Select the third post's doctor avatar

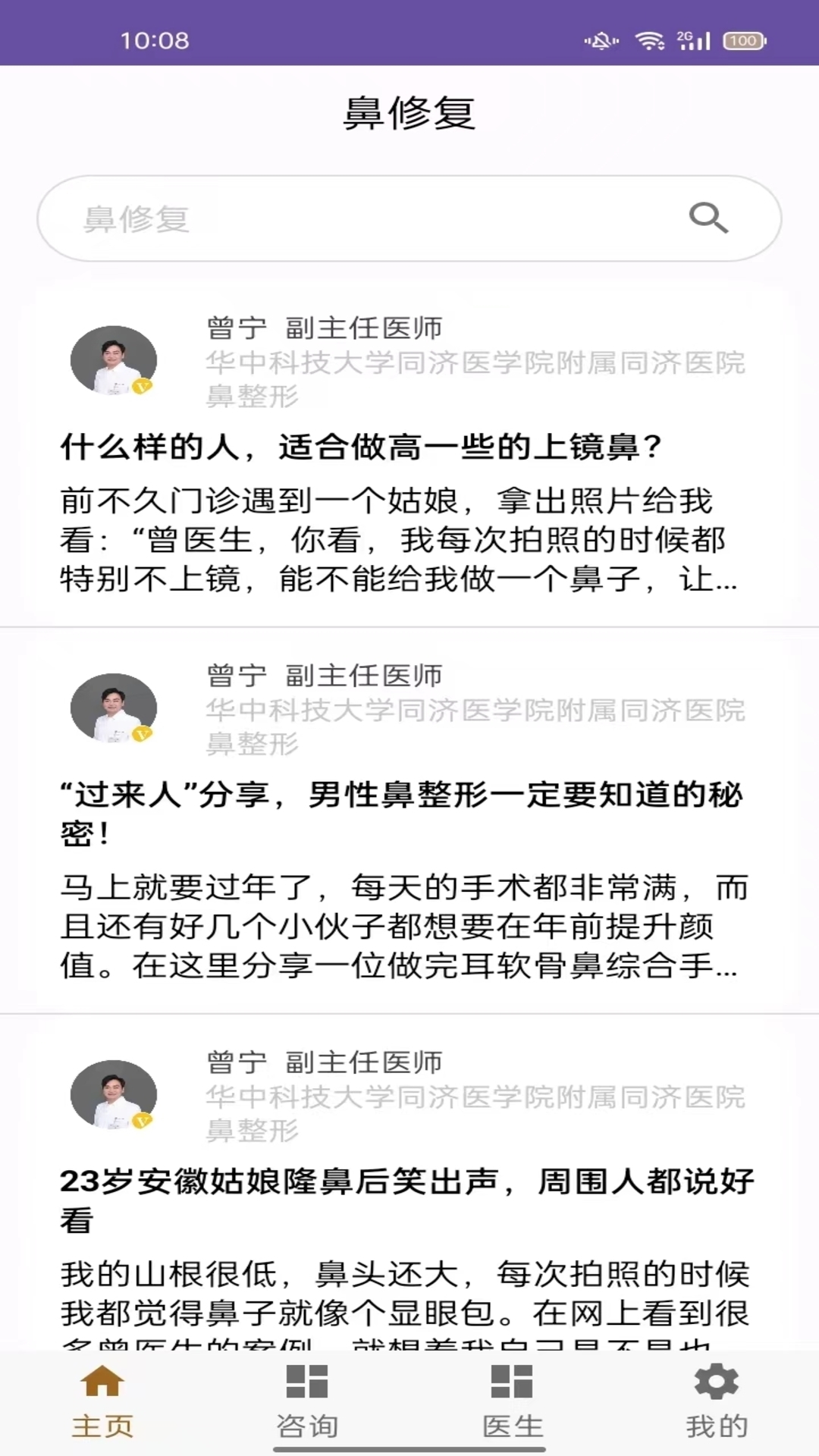tap(114, 1094)
